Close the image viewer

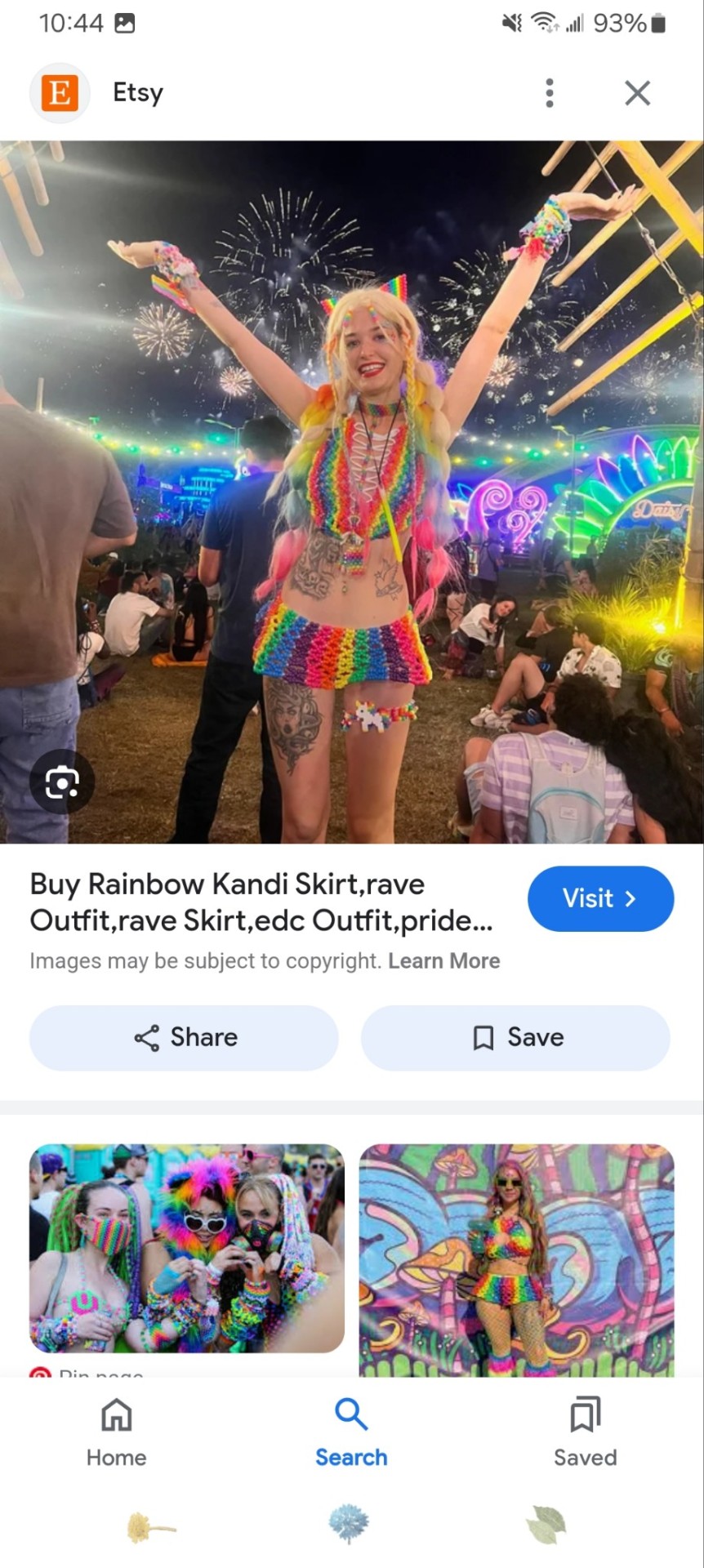(x=637, y=93)
